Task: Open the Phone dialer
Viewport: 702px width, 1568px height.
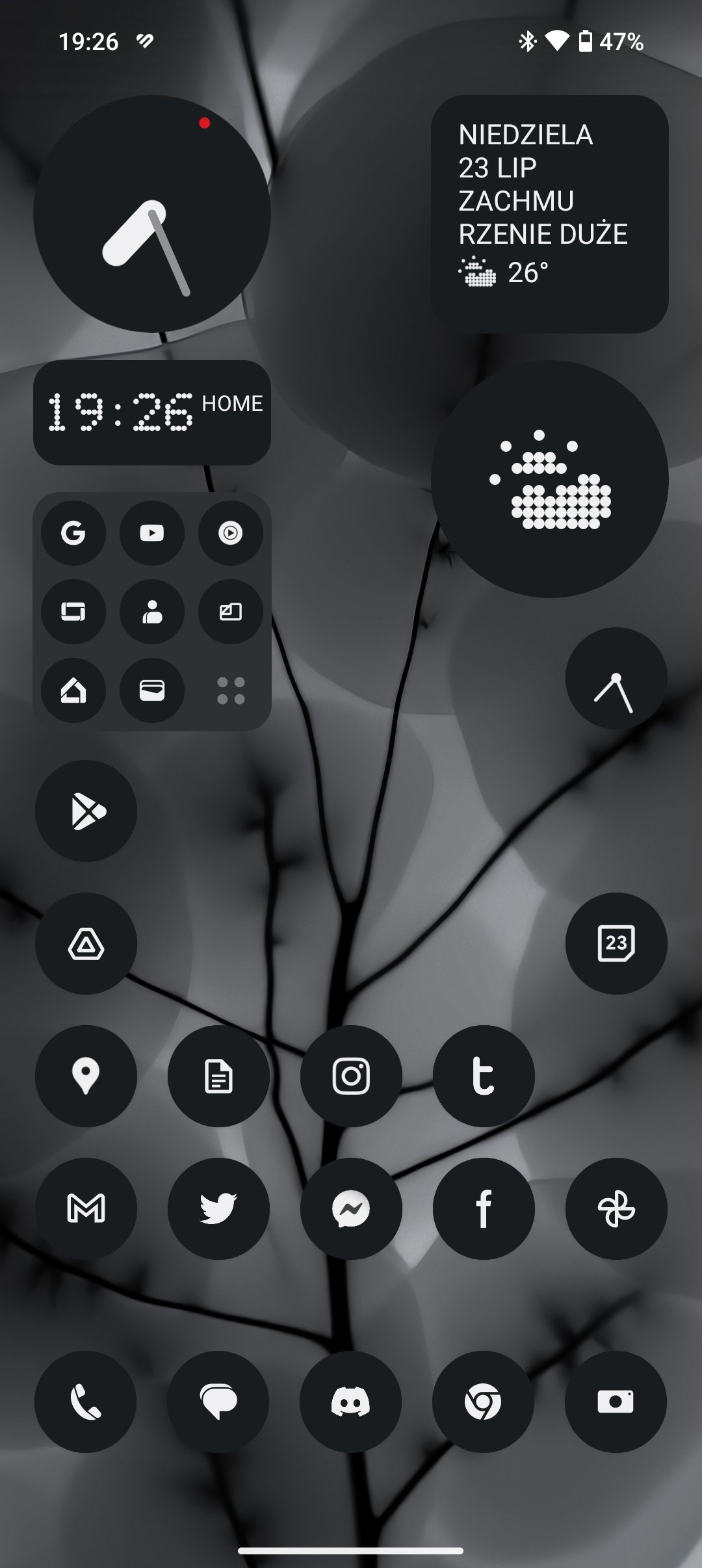Action: click(86, 1402)
